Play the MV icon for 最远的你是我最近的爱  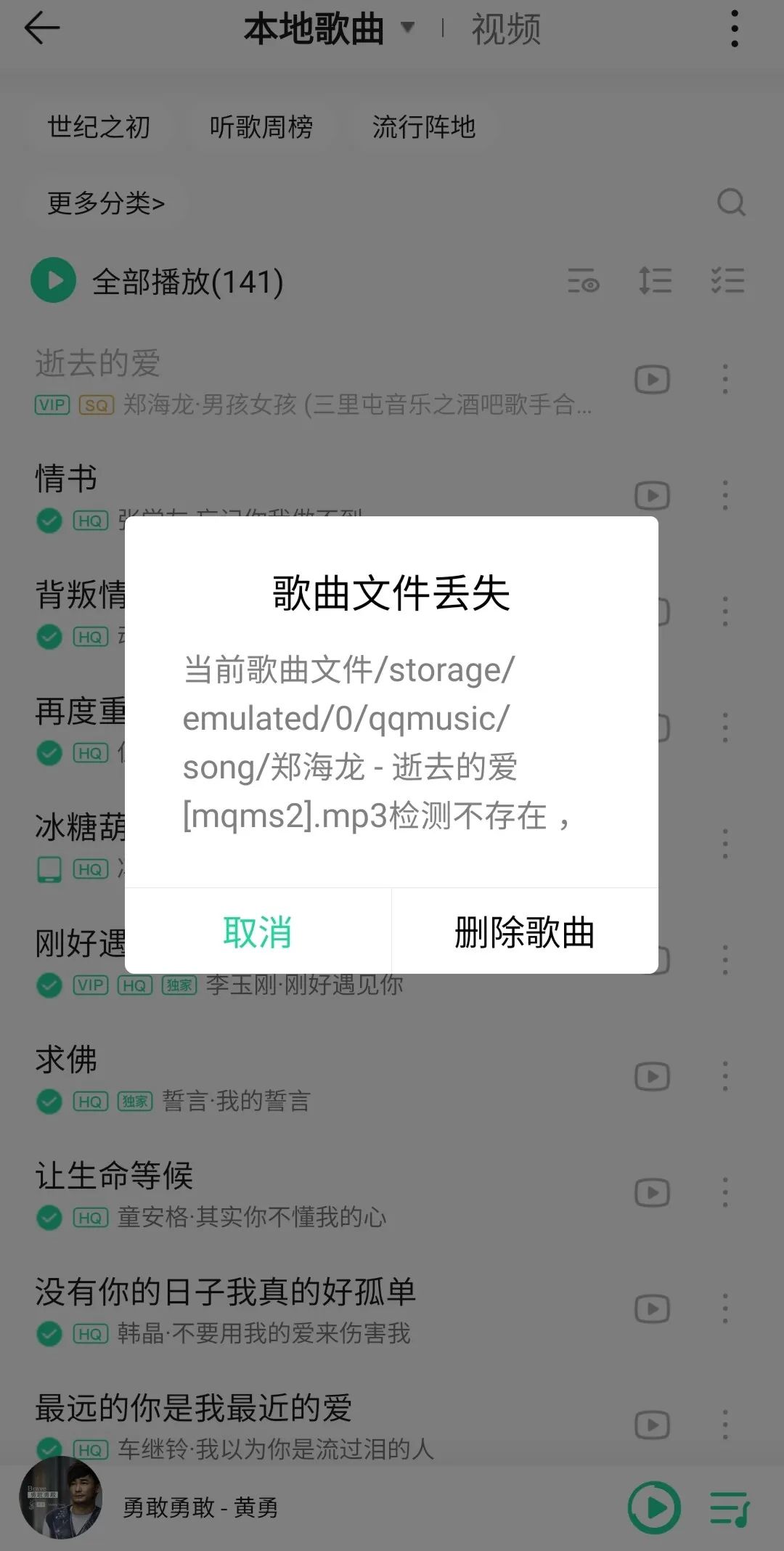tap(652, 1425)
